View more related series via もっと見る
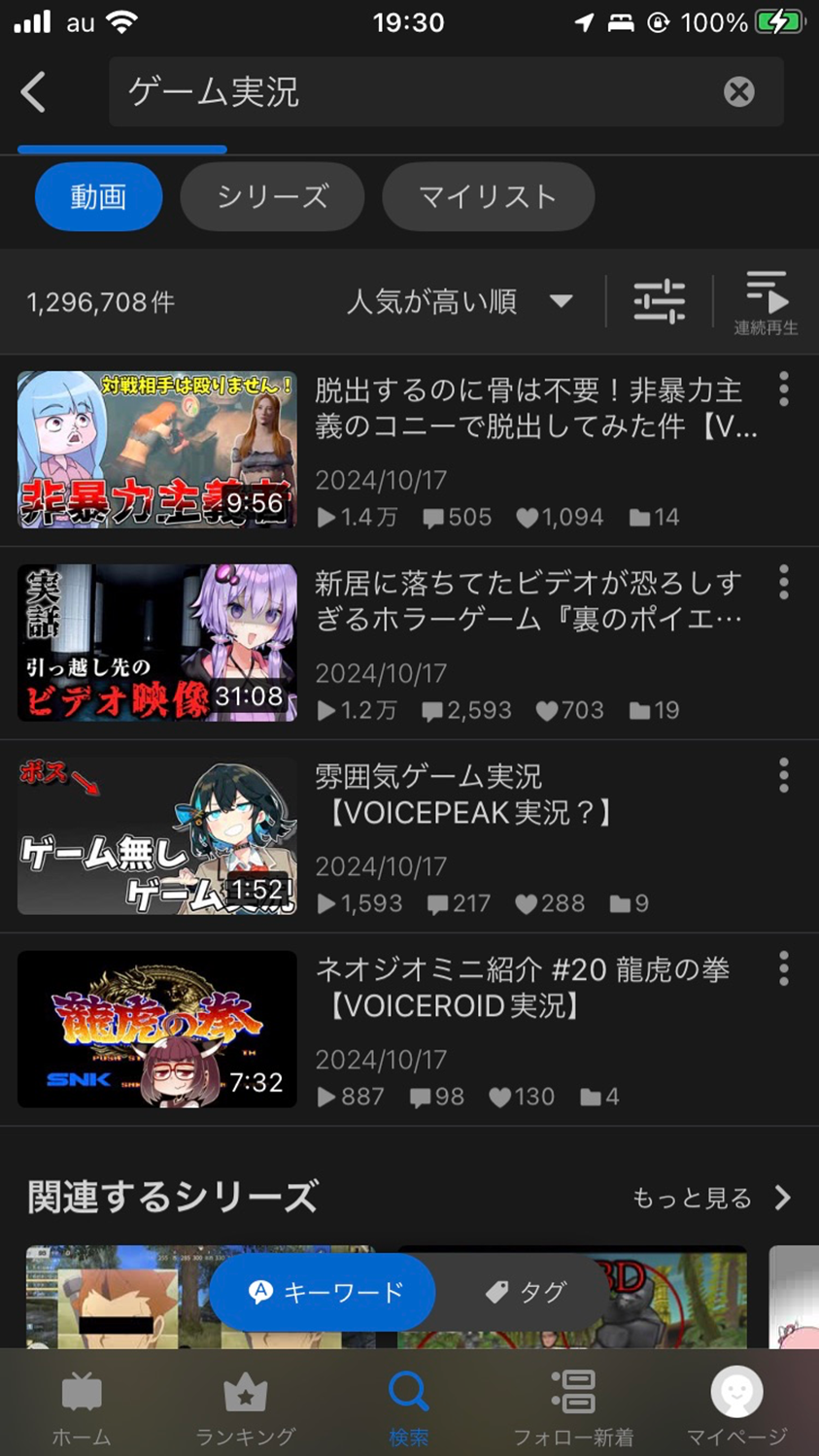The width and height of the screenshot is (819, 1456). coord(711,1199)
